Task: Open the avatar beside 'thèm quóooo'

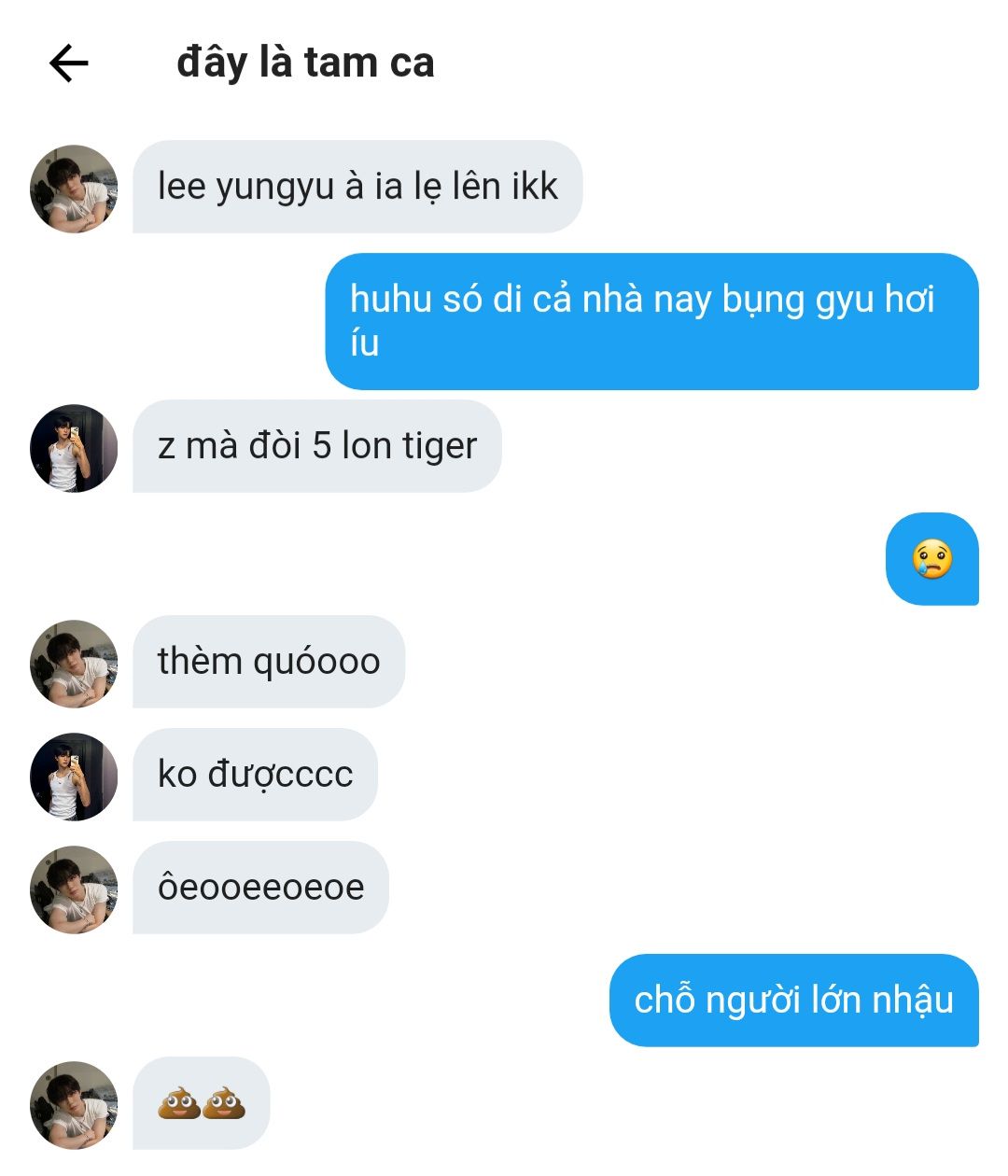Action: pos(74,664)
